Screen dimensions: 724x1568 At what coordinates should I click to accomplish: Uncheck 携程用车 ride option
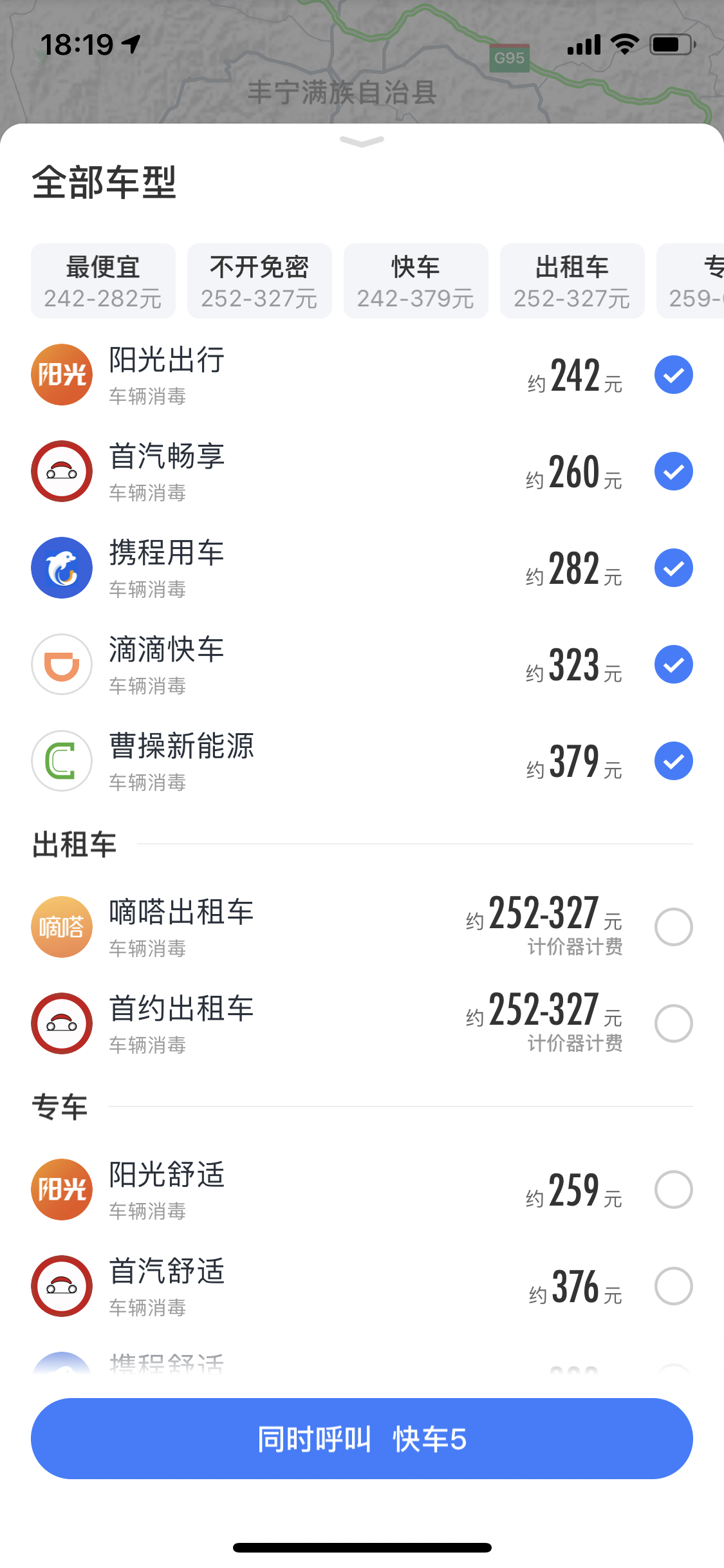[x=673, y=568]
